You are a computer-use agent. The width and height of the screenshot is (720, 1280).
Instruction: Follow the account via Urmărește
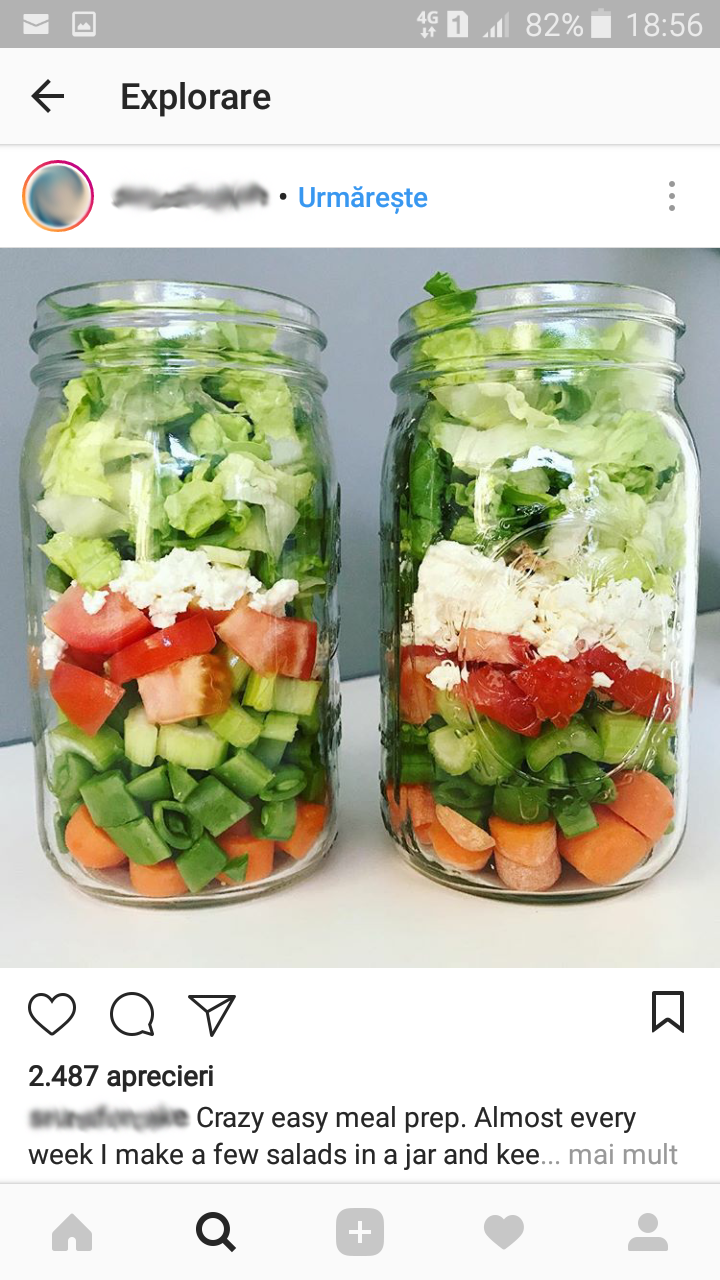point(362,198)
